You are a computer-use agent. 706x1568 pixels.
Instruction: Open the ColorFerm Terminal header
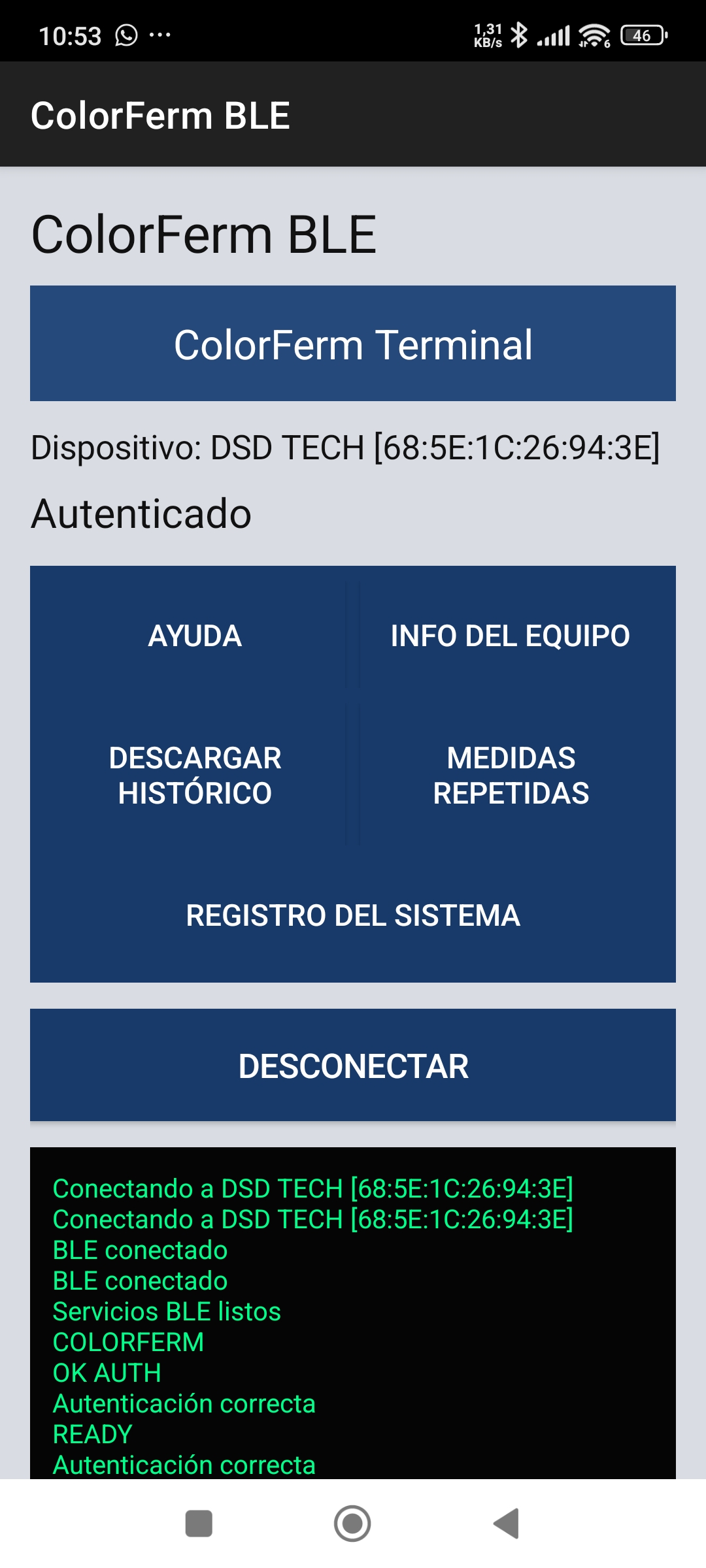[x=353, y=343]
